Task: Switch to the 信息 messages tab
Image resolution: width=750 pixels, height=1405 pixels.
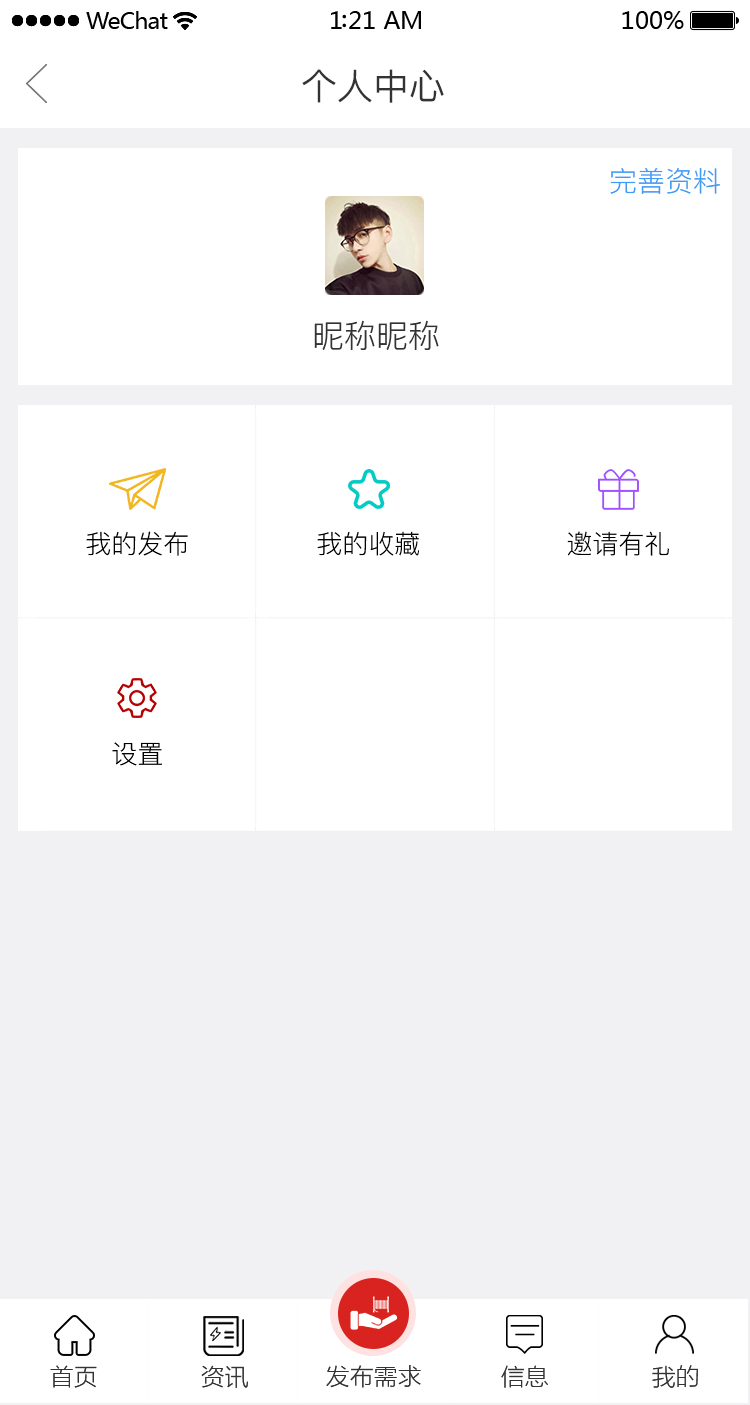Action: 524,1352
